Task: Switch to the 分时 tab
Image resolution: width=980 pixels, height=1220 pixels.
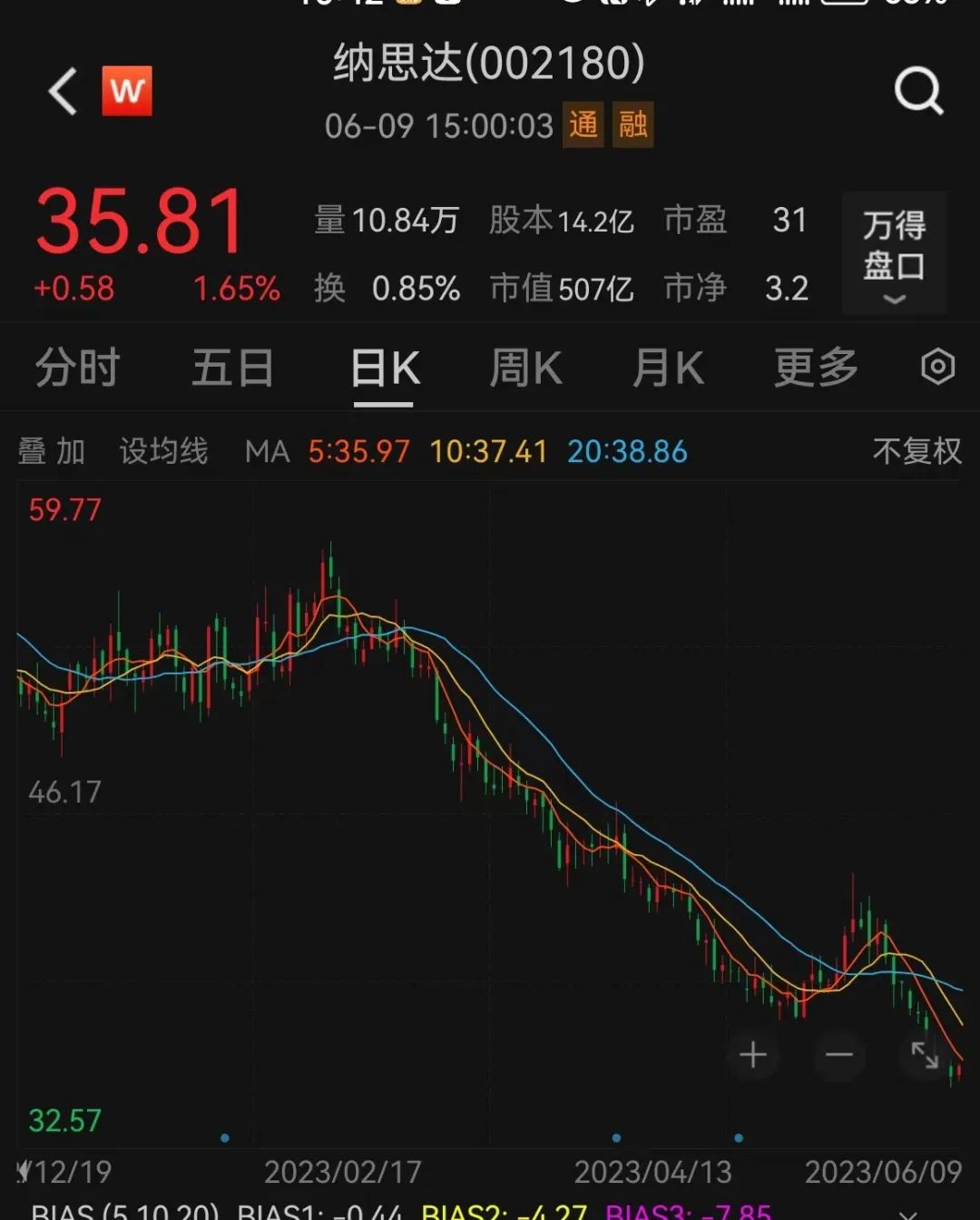Action: 78,368
